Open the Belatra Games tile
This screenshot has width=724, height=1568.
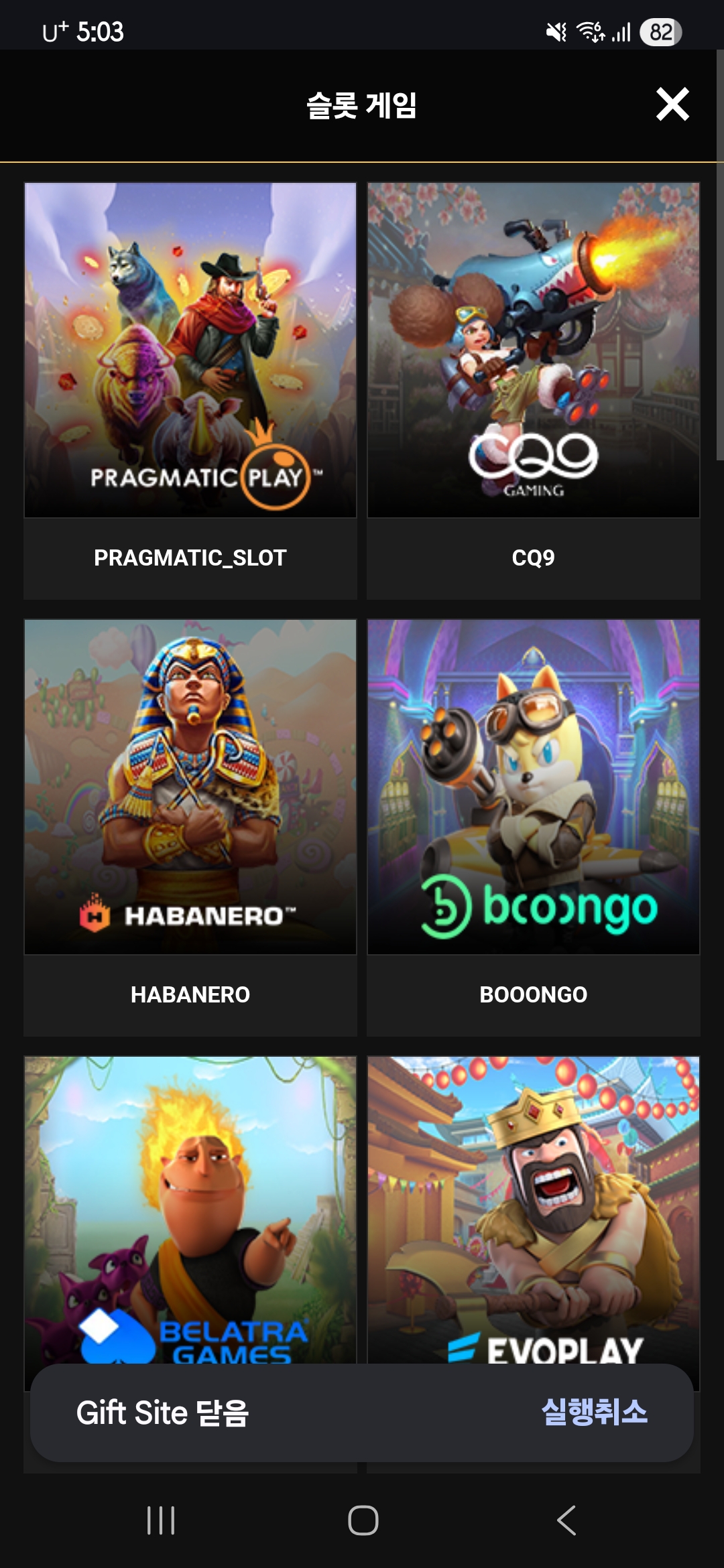tap(190, 1206)
